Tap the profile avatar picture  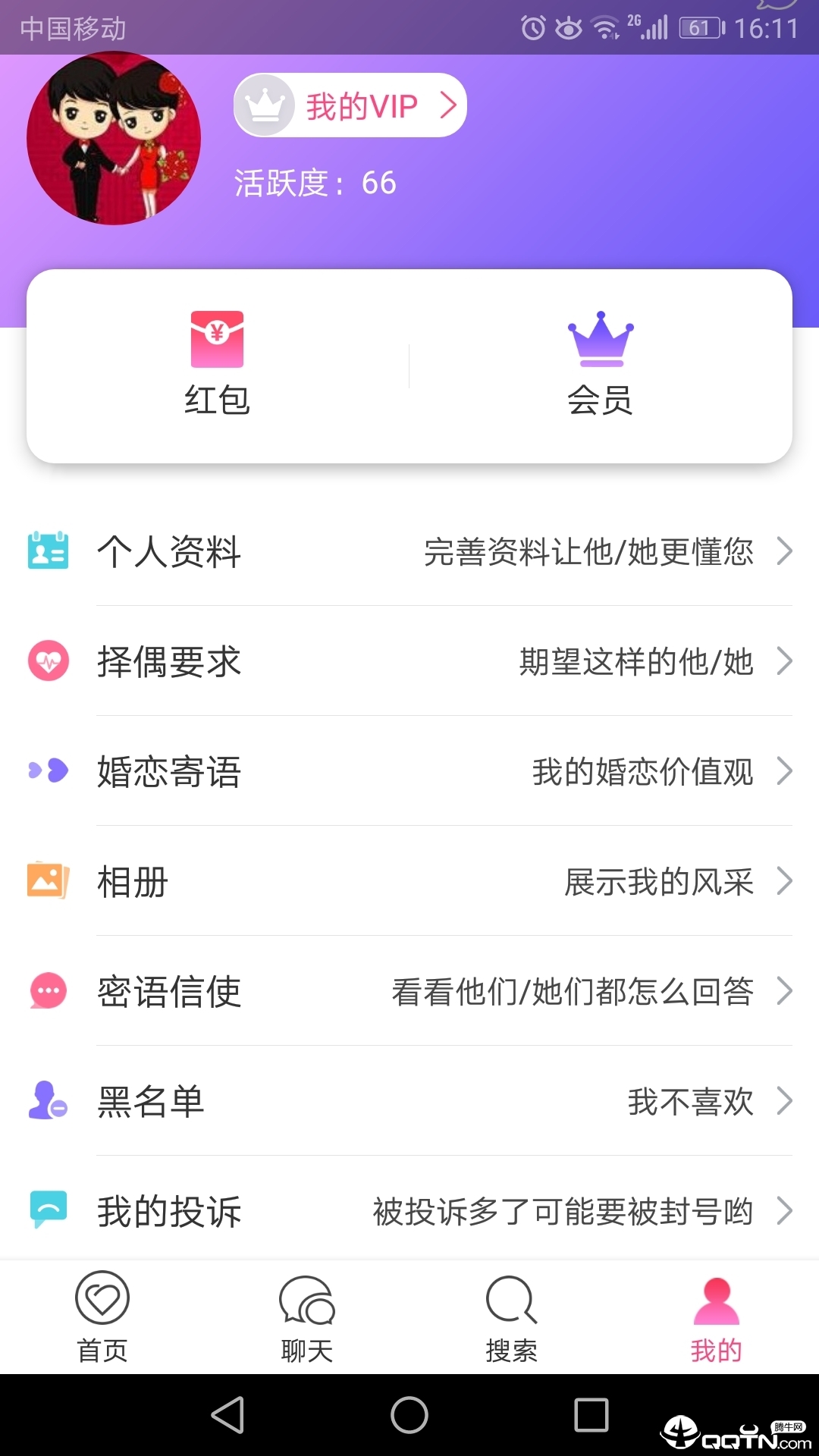(x=114, y=138)
